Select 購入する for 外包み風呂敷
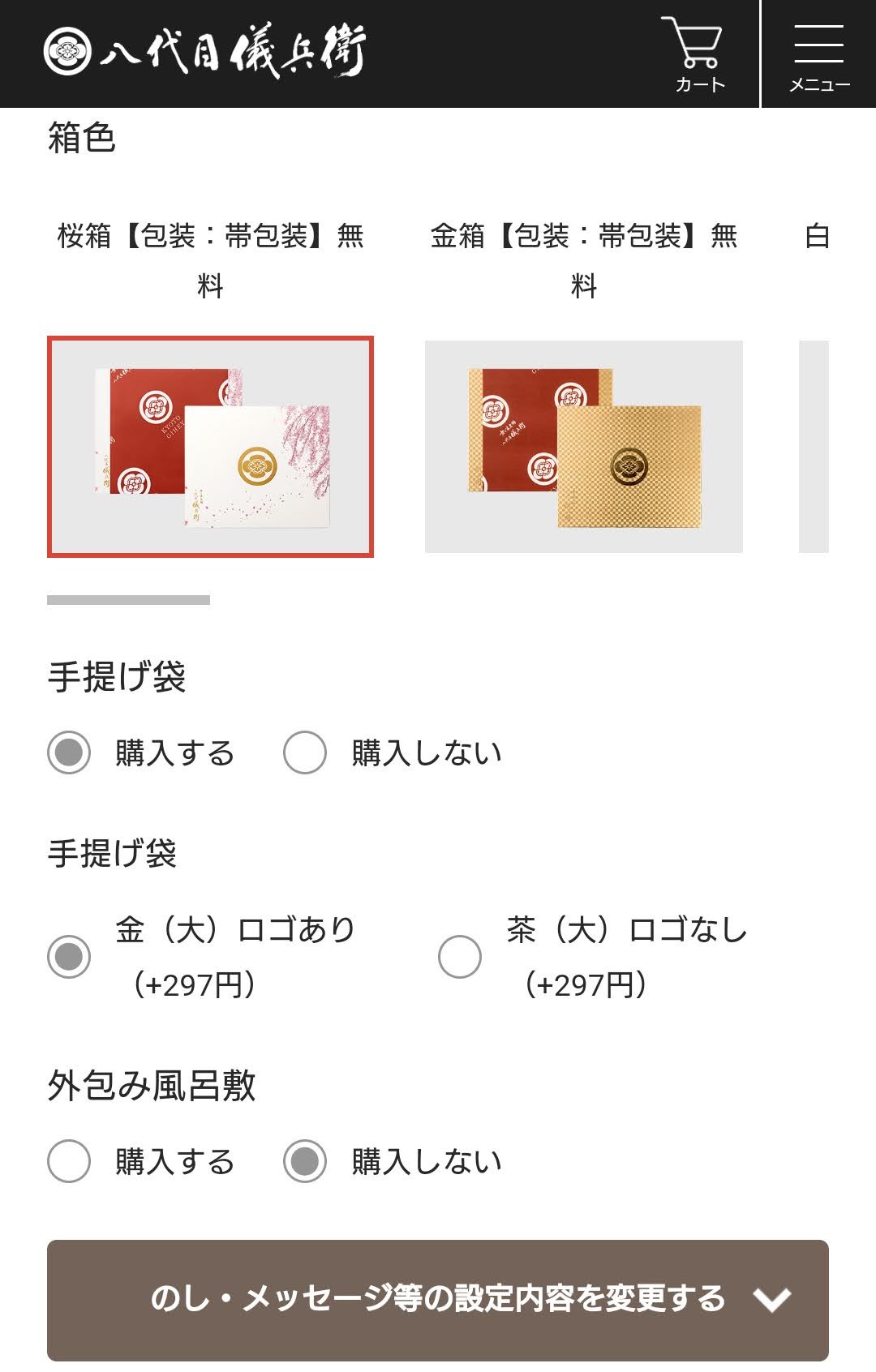876x1372 pixels. pos(69,1161)
